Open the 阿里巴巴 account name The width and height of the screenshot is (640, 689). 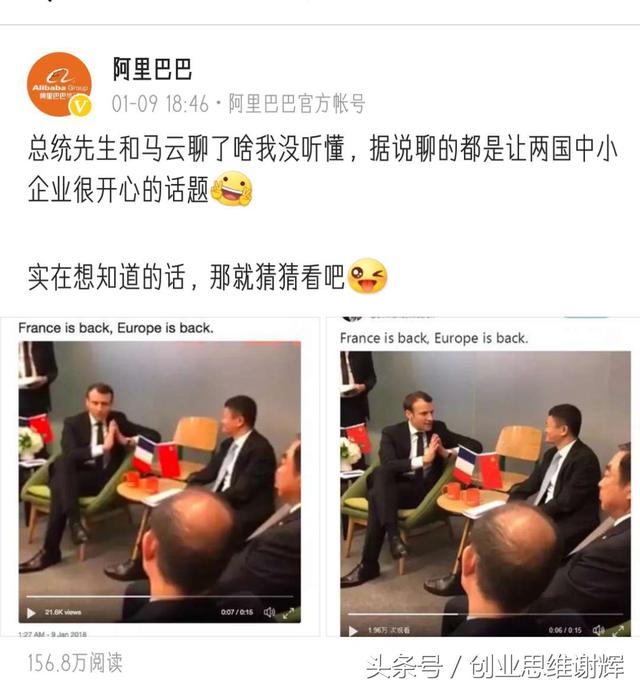[152, 70]
